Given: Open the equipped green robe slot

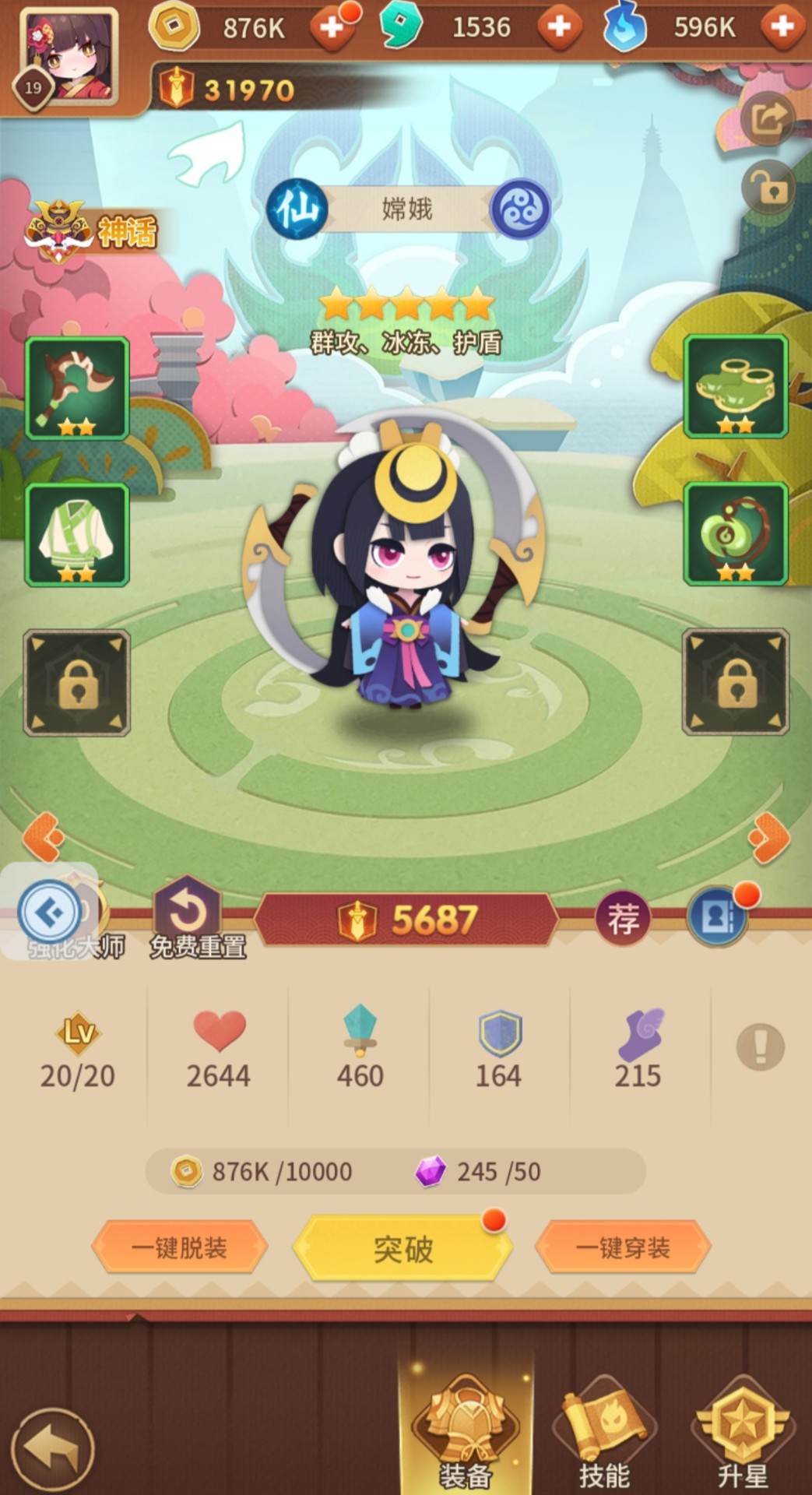Looking at the screenshot, I should click(x=77, y=534).
